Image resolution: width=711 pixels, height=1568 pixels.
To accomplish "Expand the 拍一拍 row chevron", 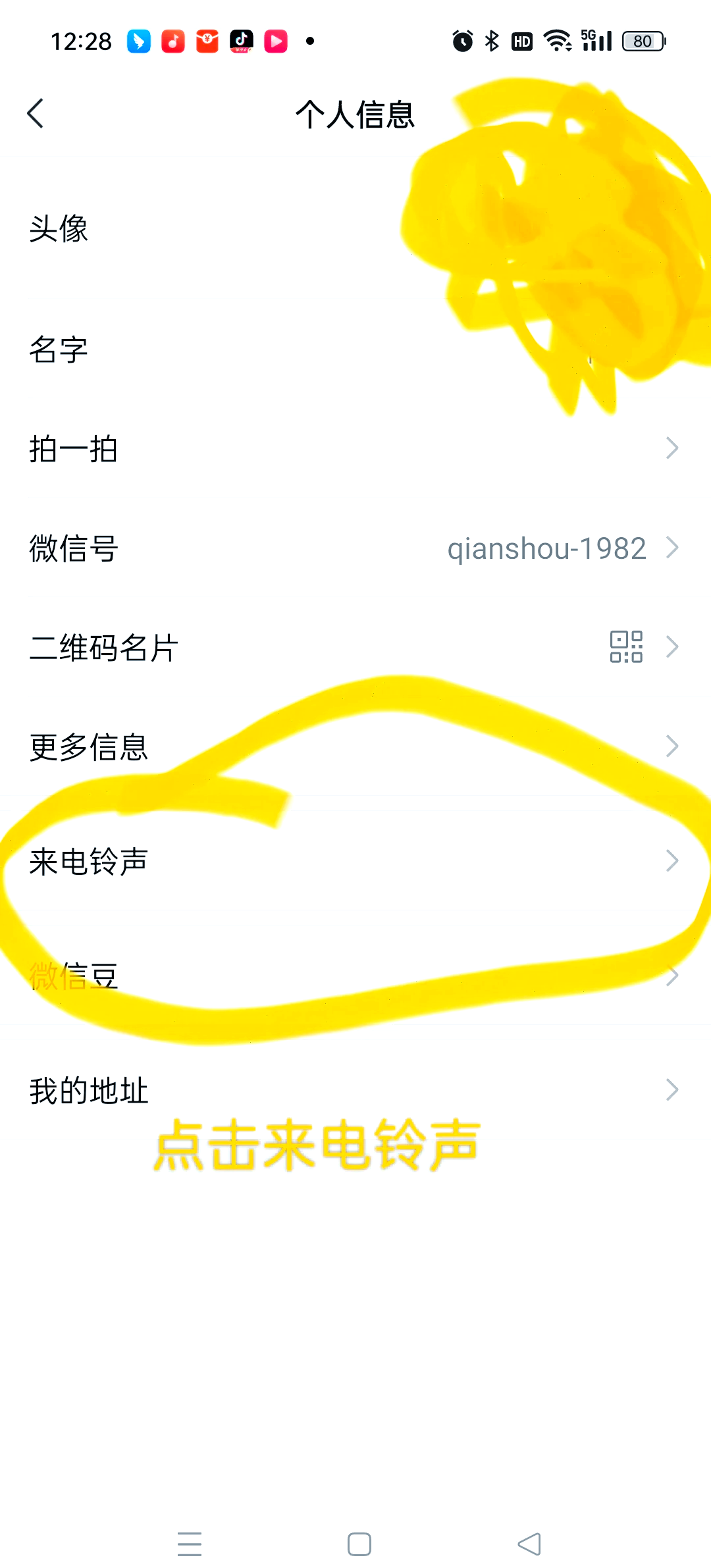I will (673, 448).
